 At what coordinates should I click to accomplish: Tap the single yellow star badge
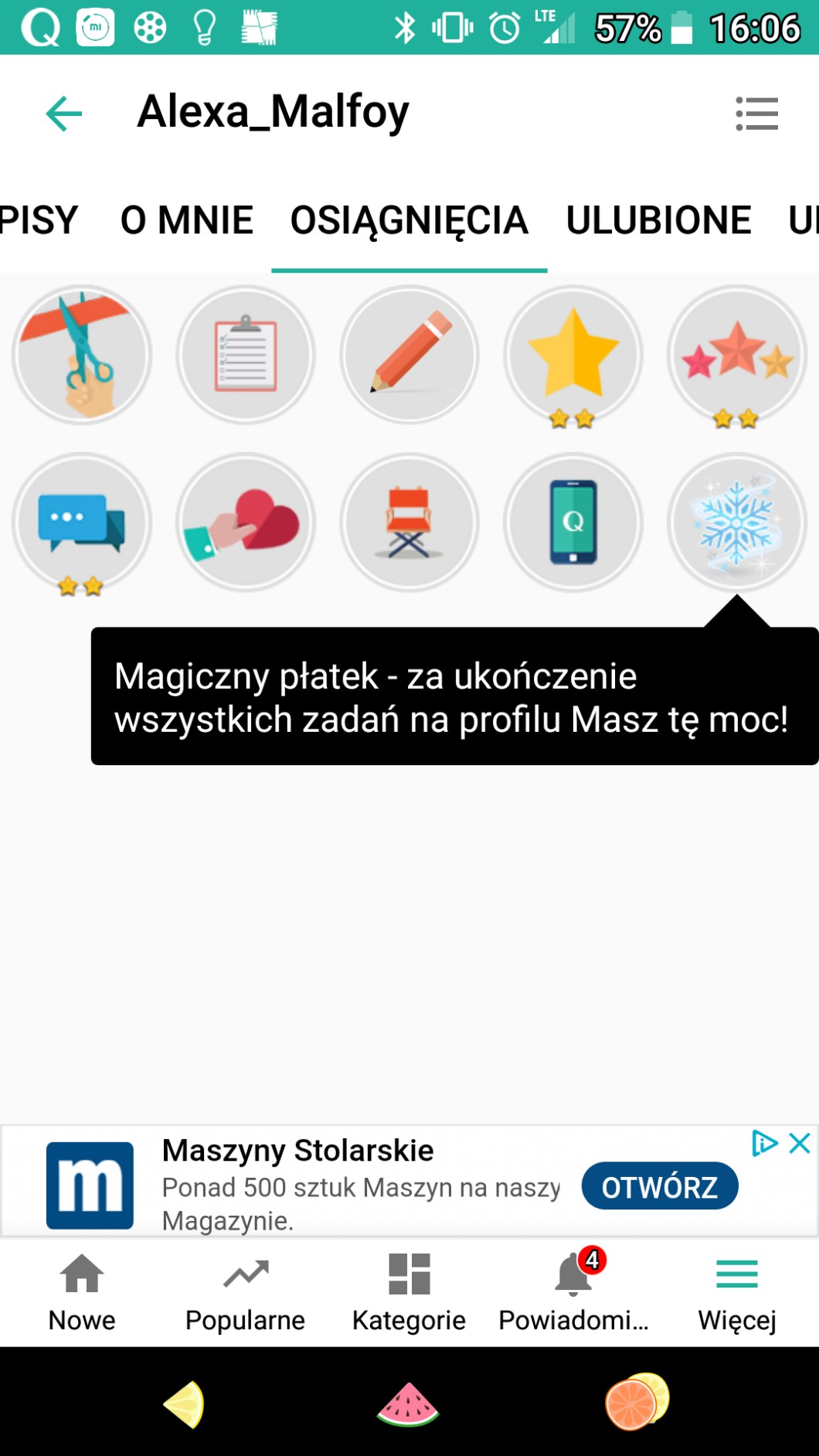573,355
